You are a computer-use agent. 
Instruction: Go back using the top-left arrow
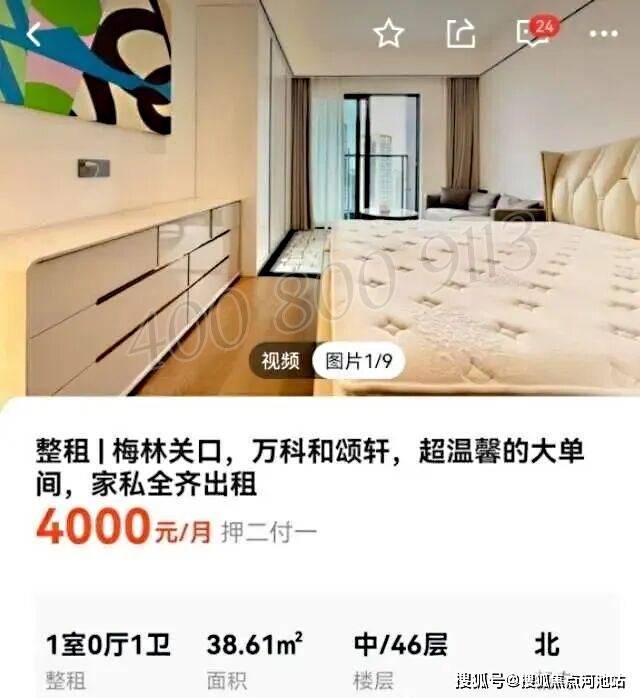click(x=34, y=35)
